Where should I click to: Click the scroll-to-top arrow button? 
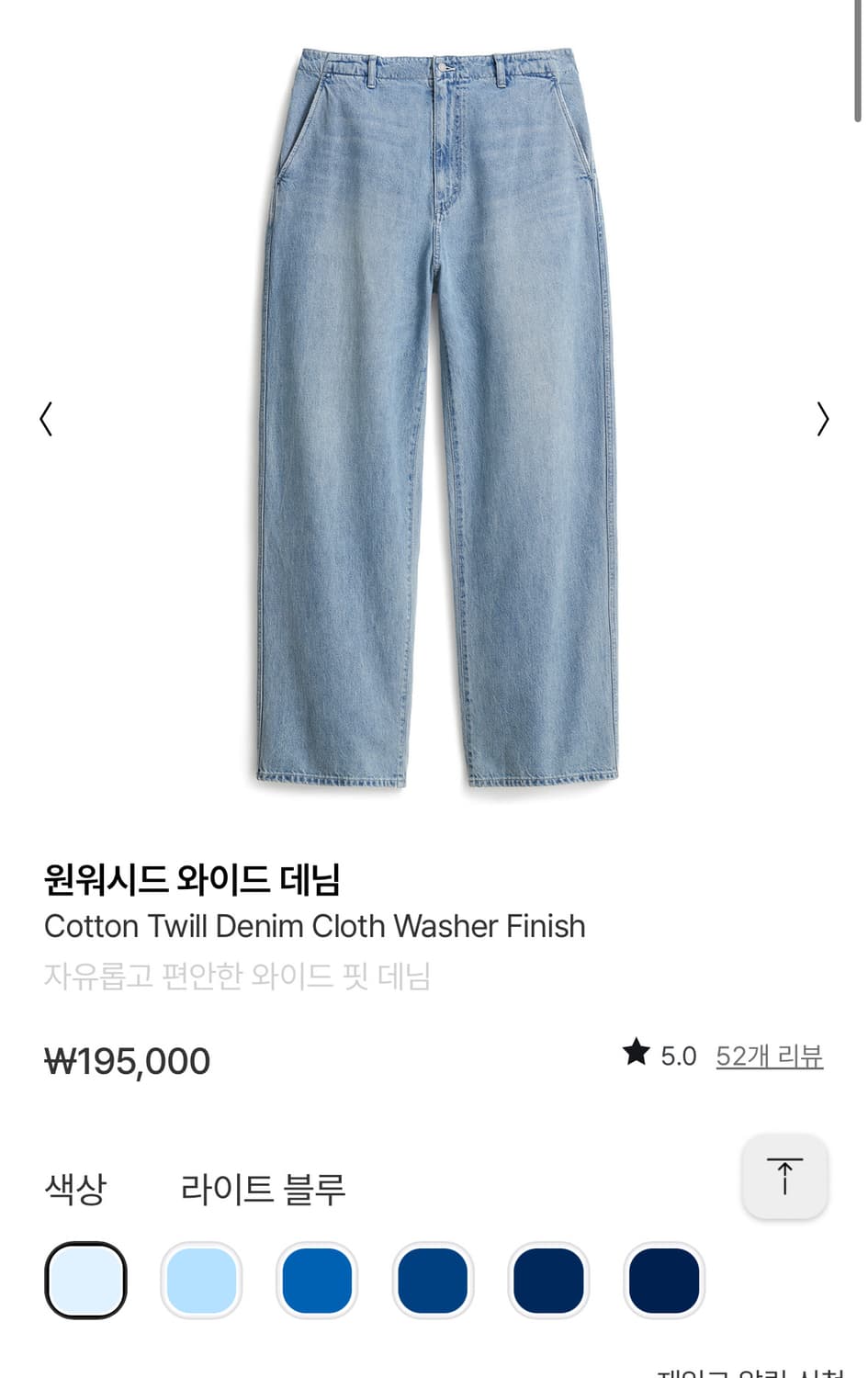point(783,1176)
